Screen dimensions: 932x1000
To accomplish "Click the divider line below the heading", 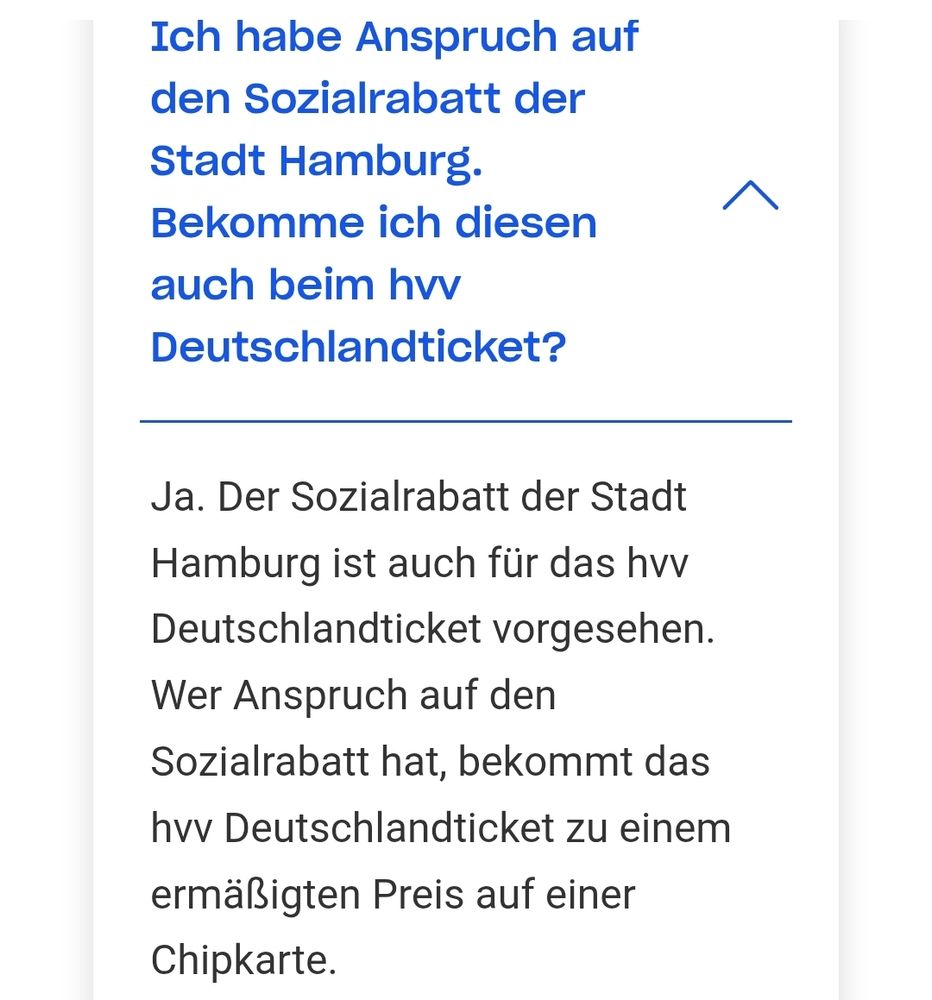I will point(466,421).
